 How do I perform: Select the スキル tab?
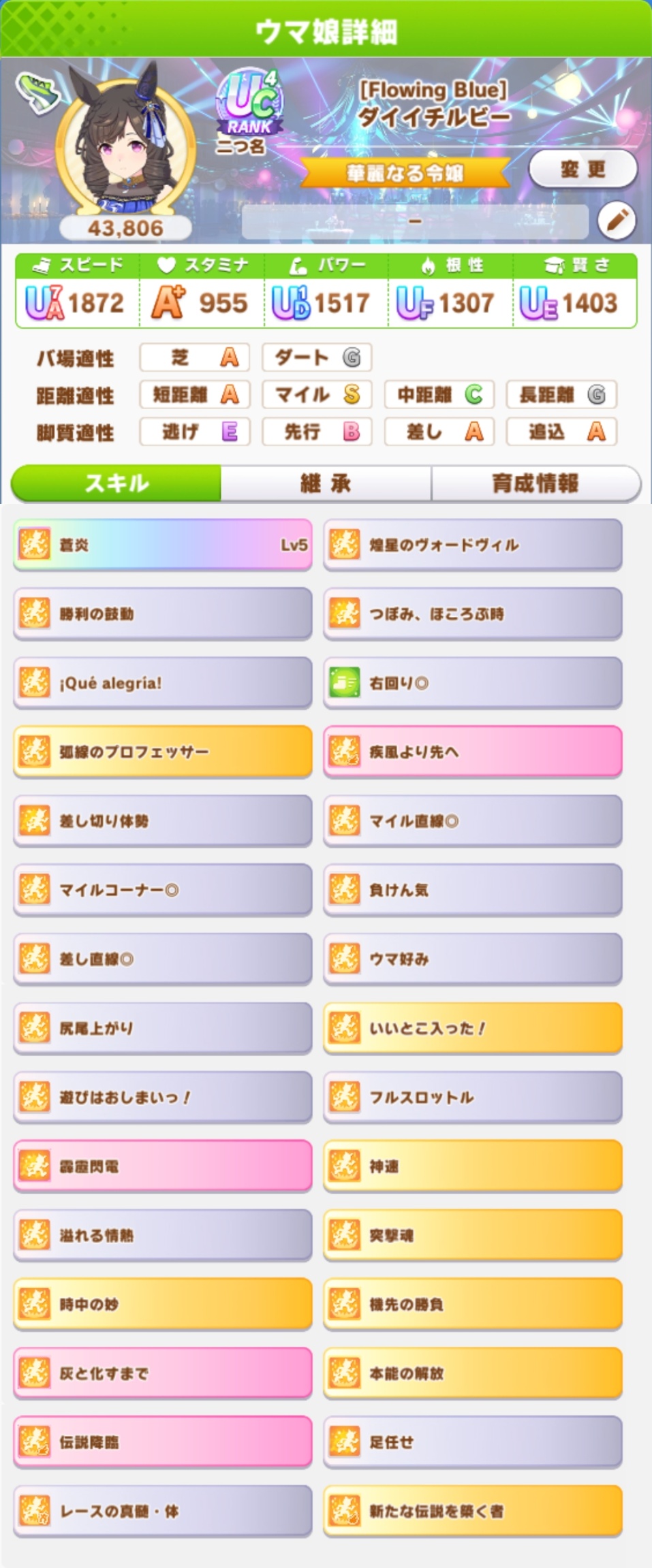coord(116,483)
